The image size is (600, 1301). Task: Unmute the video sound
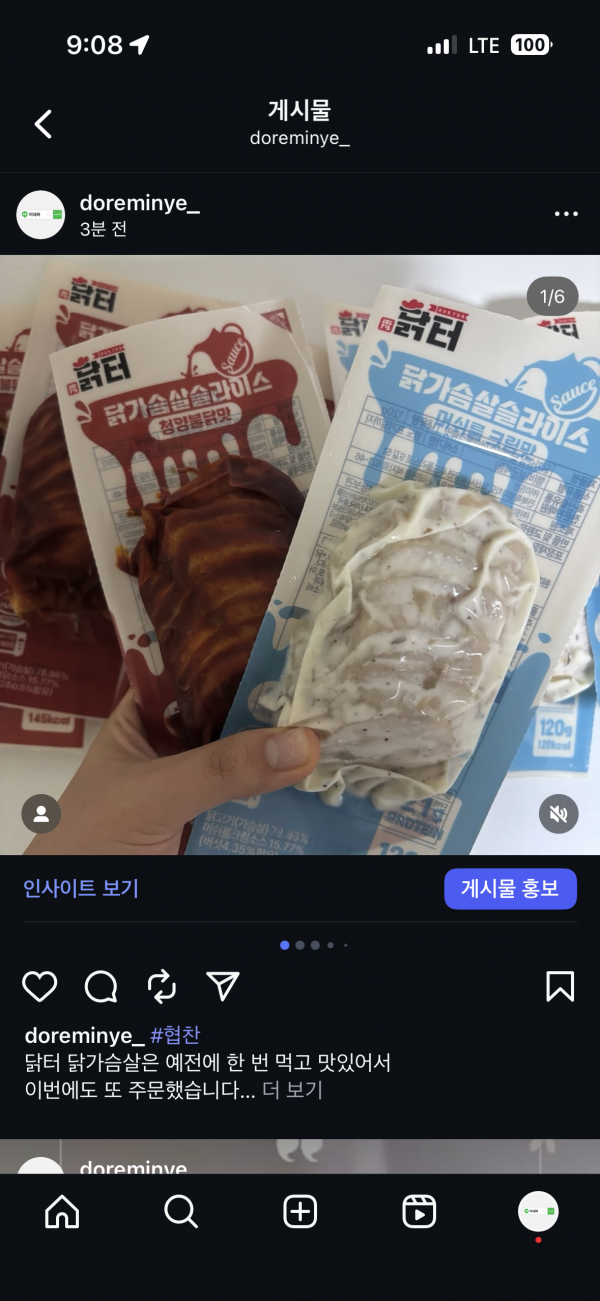point(558,813)
